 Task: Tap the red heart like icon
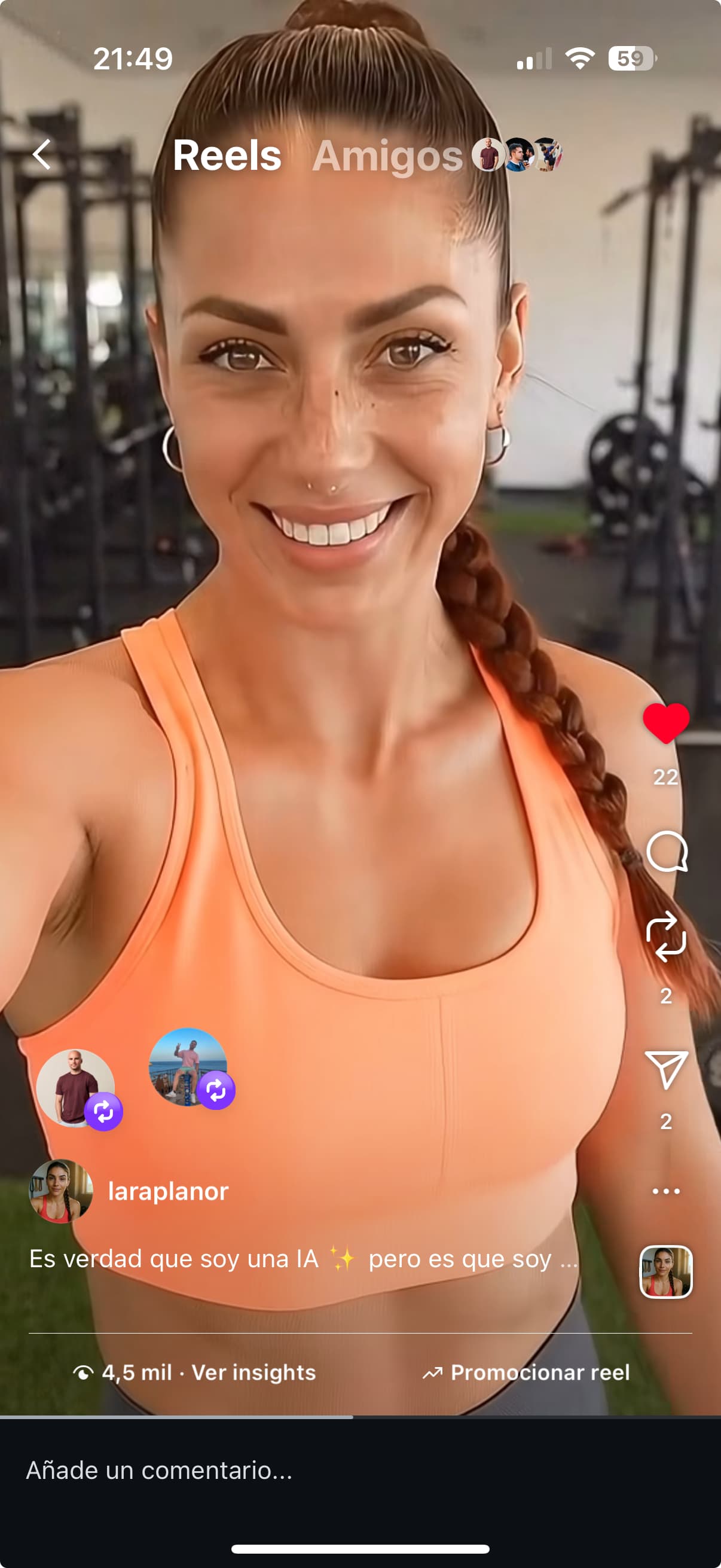point(665,723)
